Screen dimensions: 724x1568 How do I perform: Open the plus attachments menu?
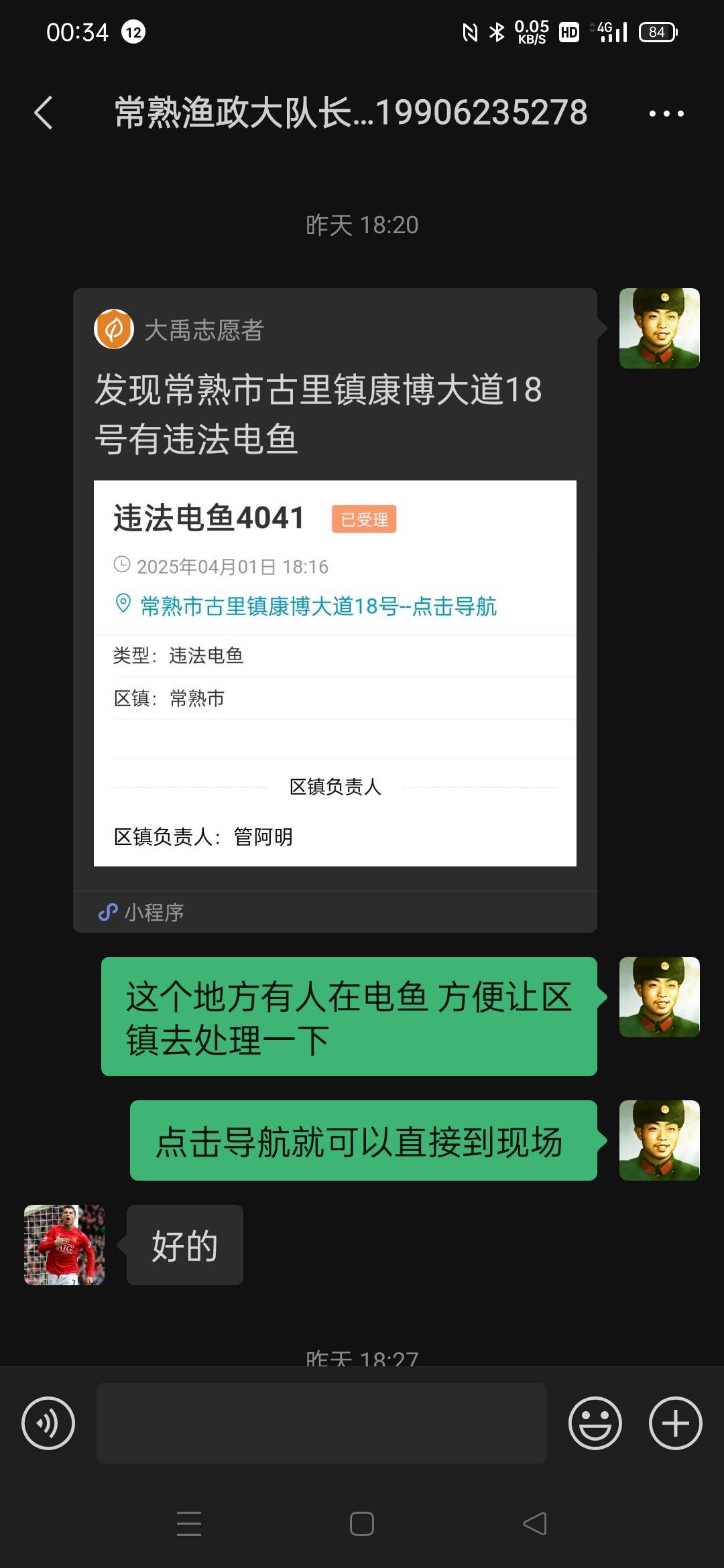[675, 1423]
